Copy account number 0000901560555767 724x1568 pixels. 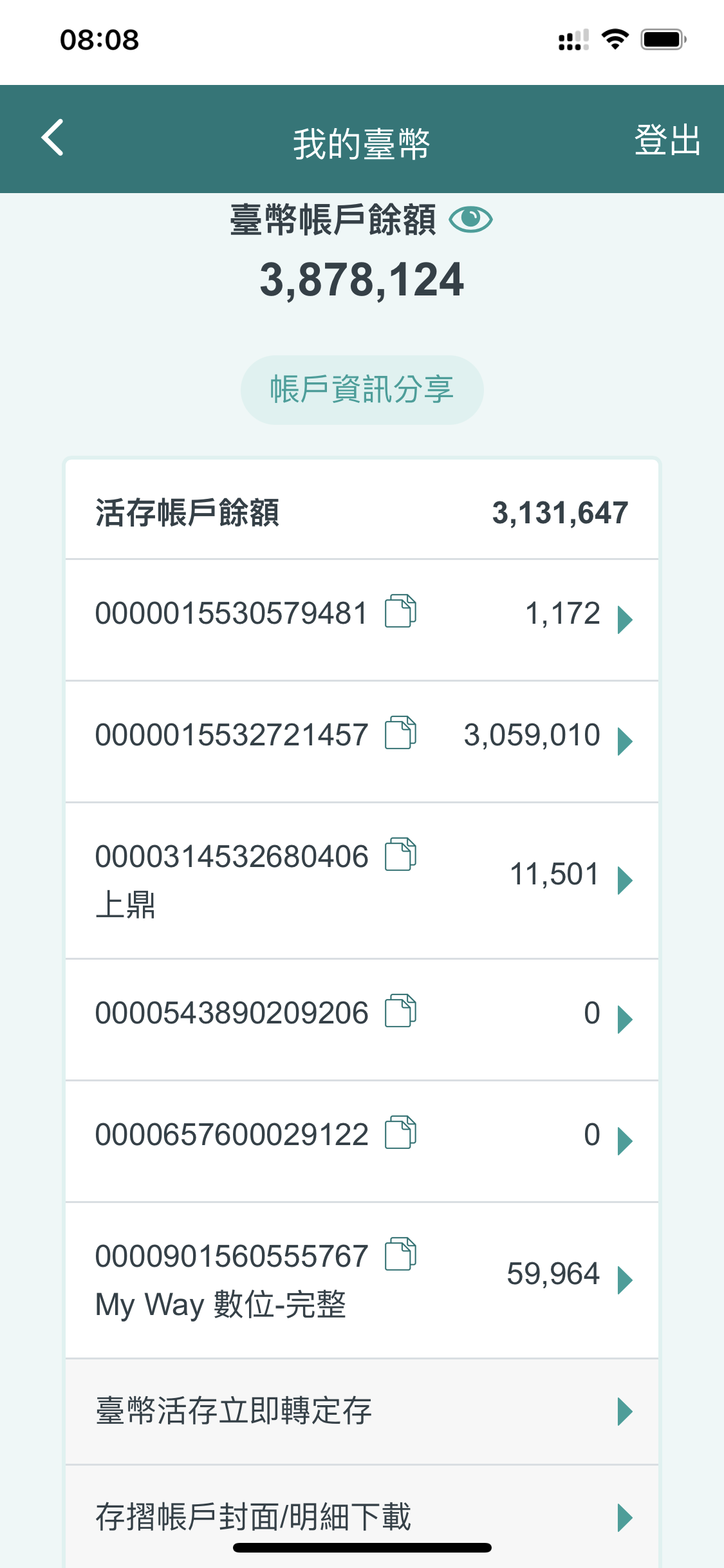[400, 1255]
